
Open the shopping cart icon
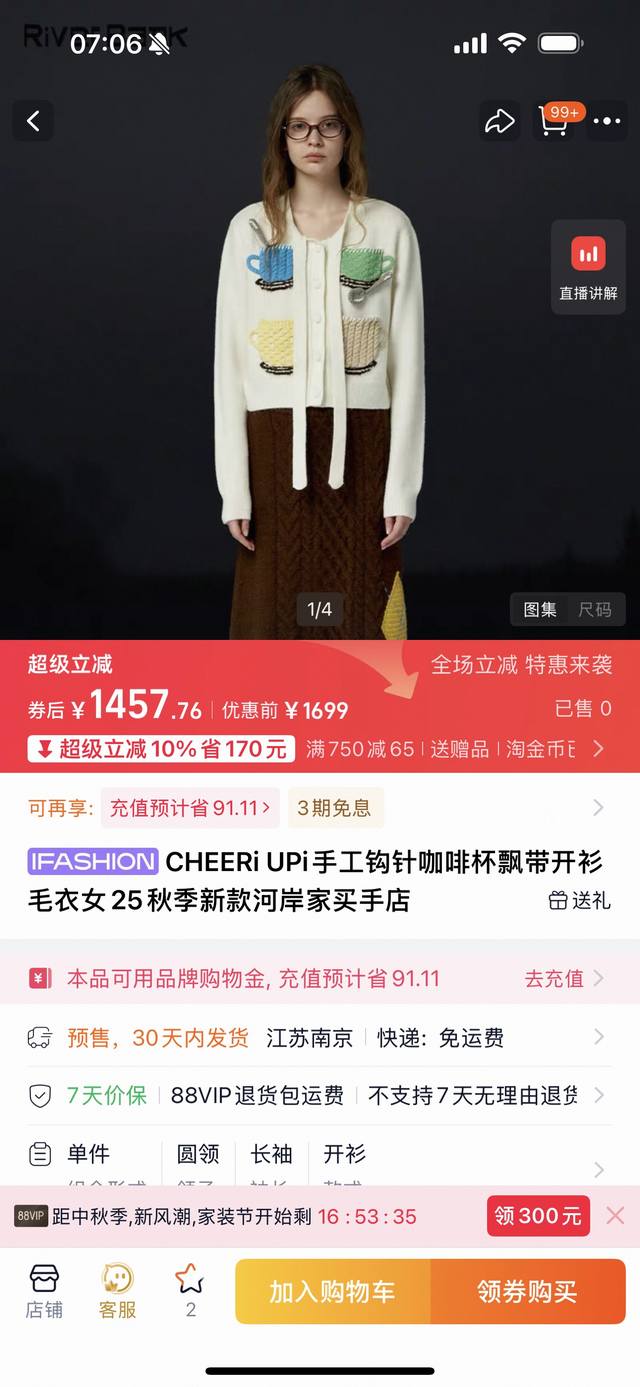[553, 121]
